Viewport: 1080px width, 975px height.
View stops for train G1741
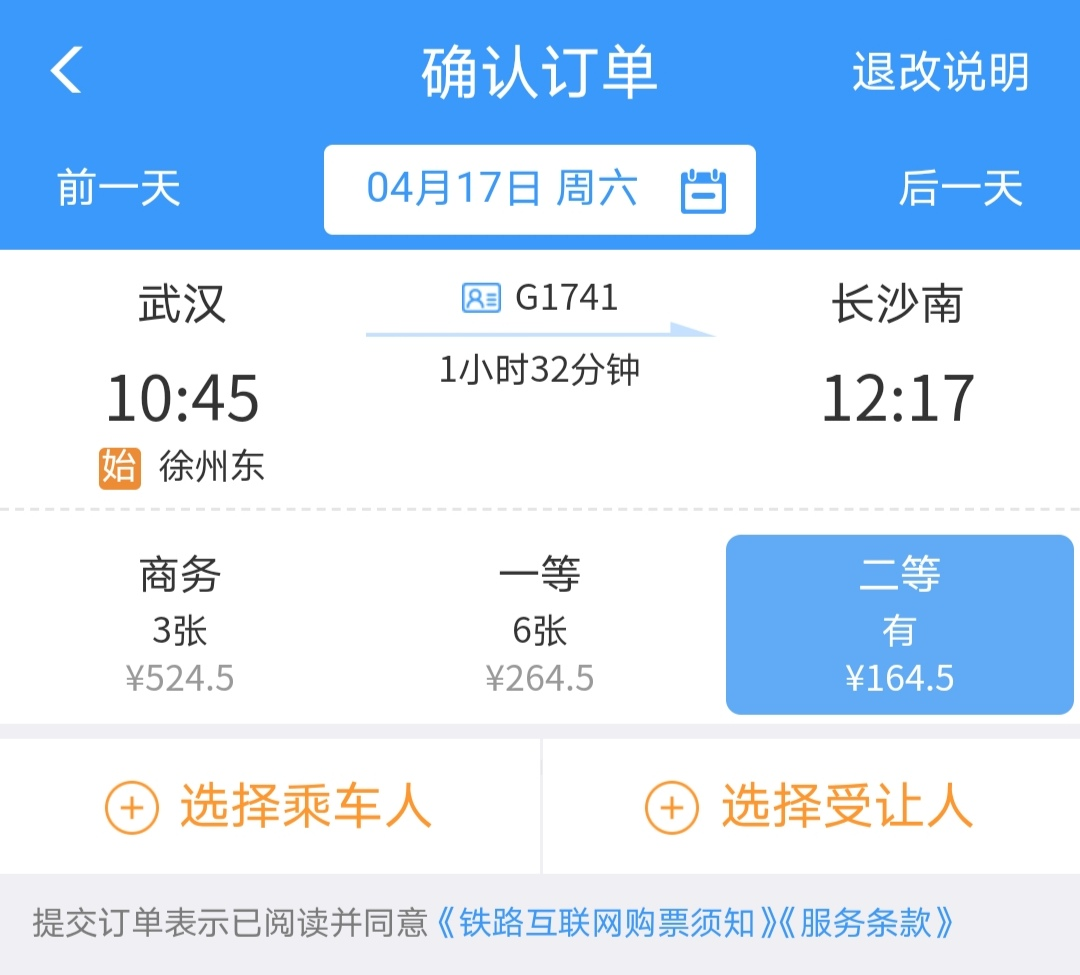pos(541,298)
